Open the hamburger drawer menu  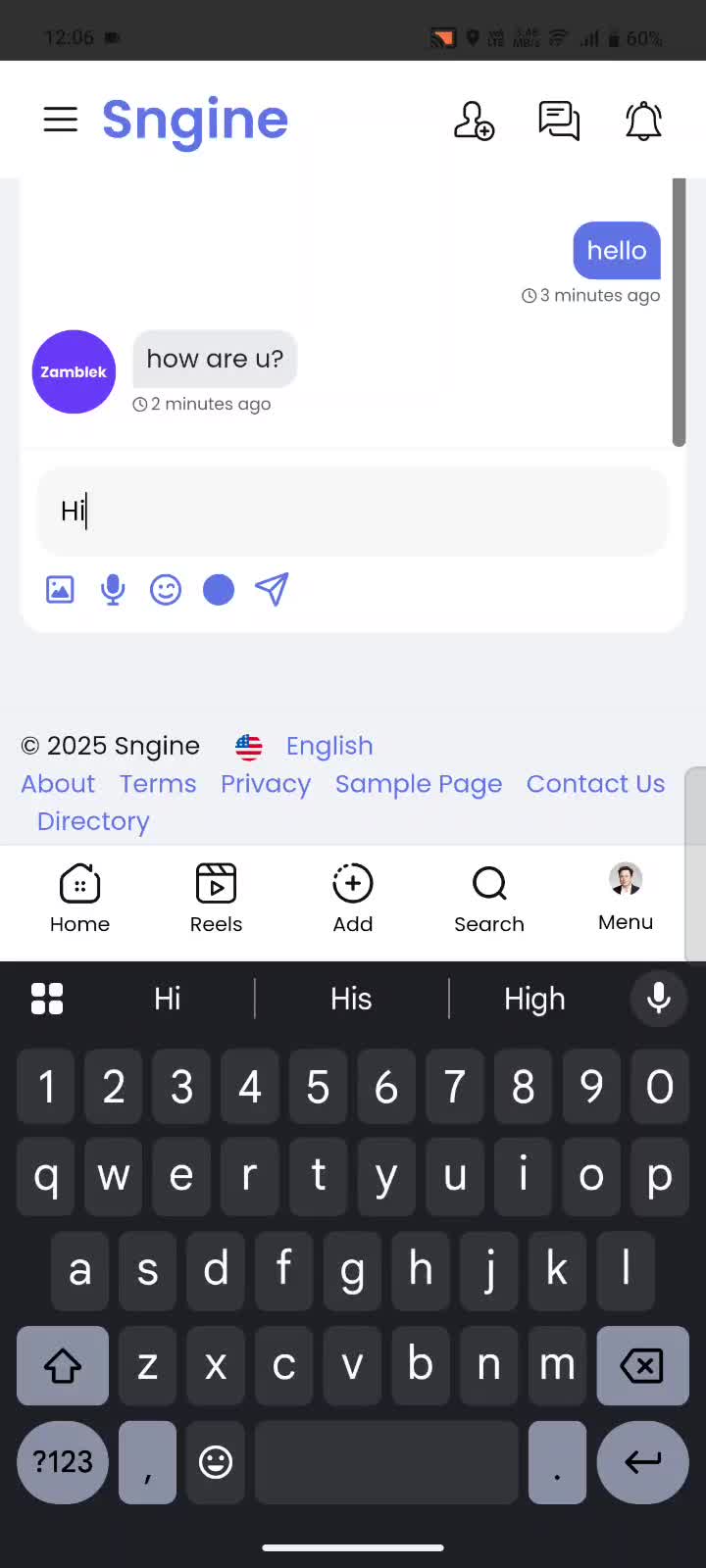point(60,120)
